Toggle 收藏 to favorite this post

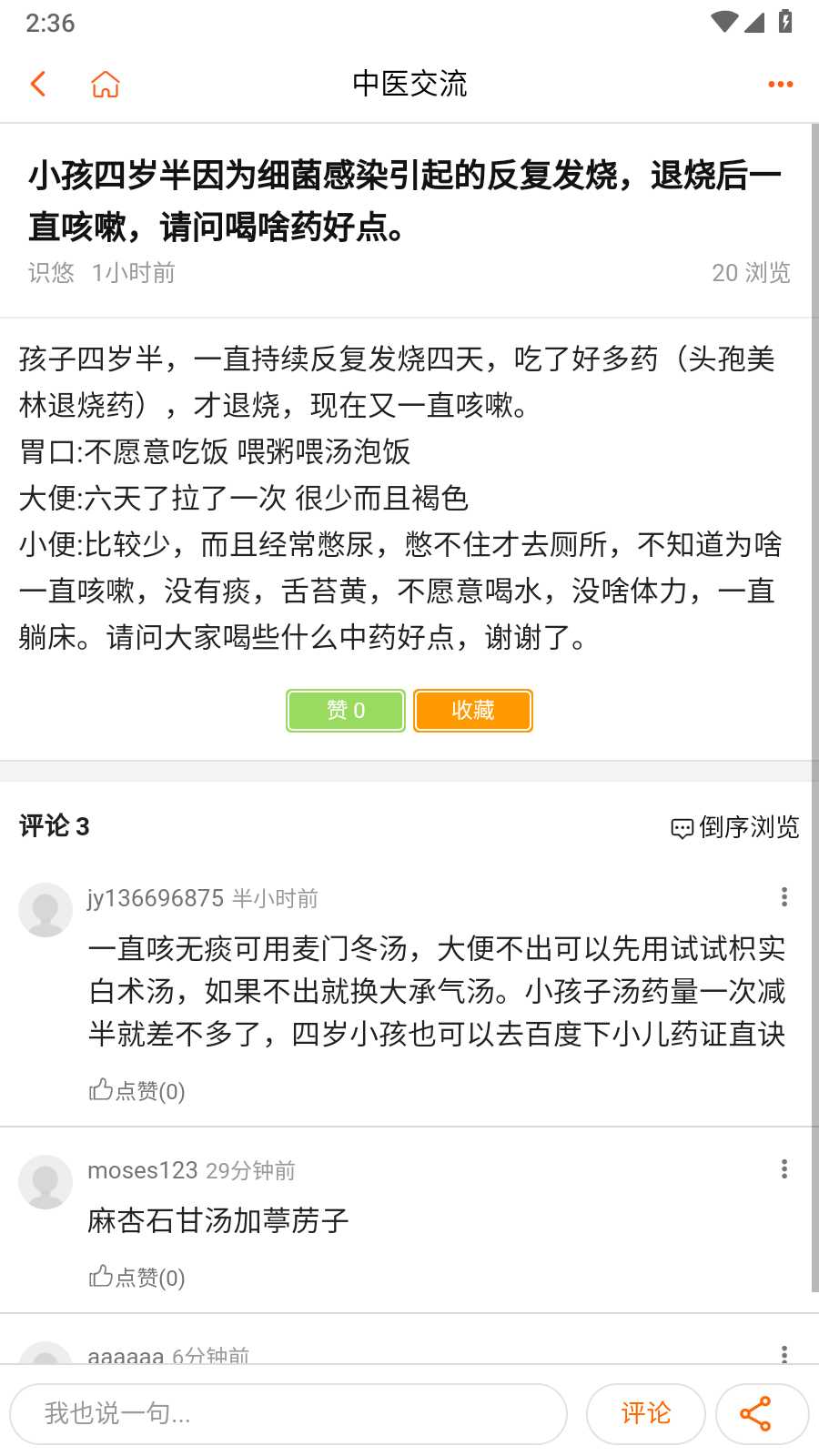point(472,711)
